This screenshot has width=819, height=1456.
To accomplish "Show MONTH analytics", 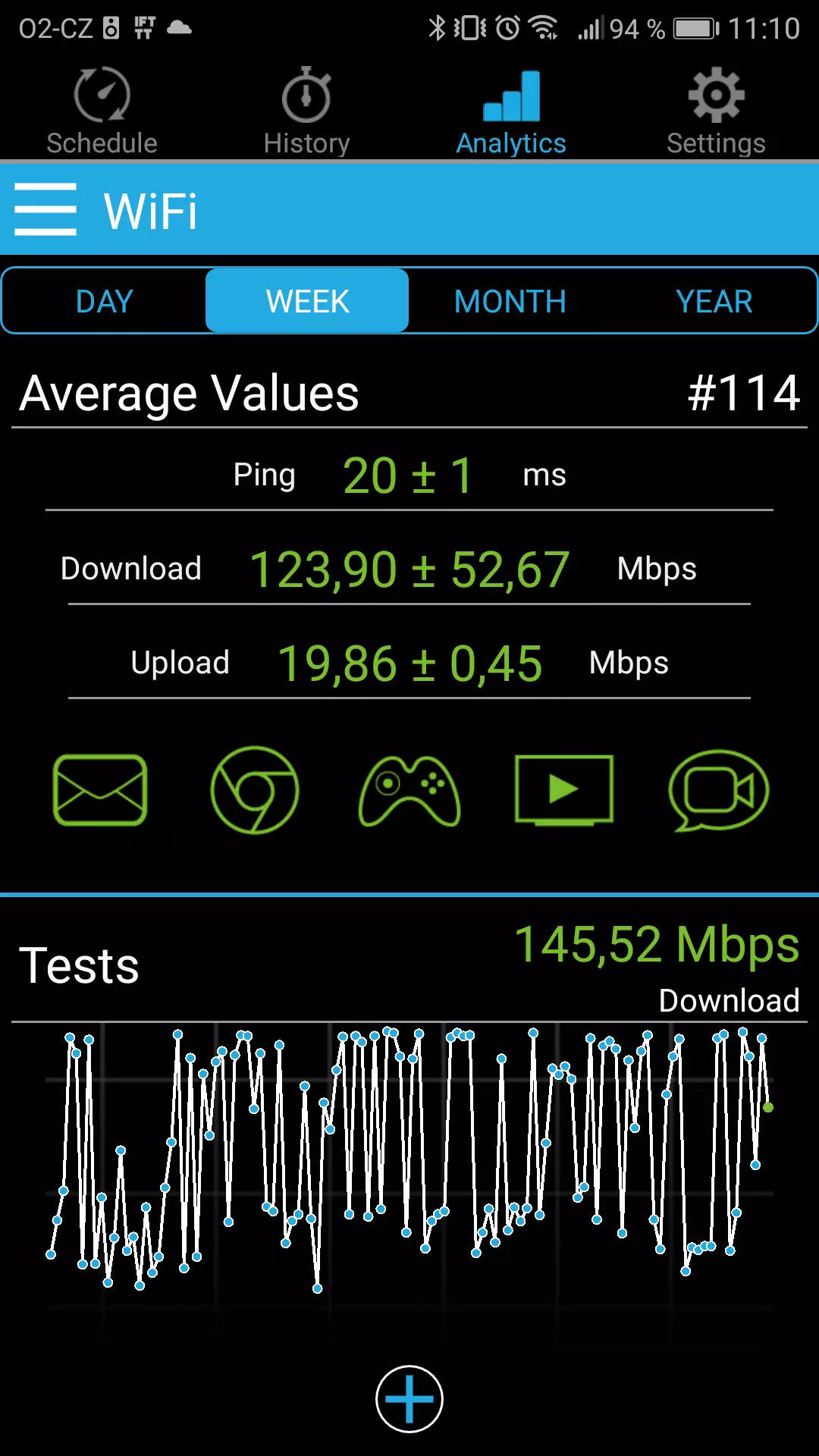I will [510, 301].
